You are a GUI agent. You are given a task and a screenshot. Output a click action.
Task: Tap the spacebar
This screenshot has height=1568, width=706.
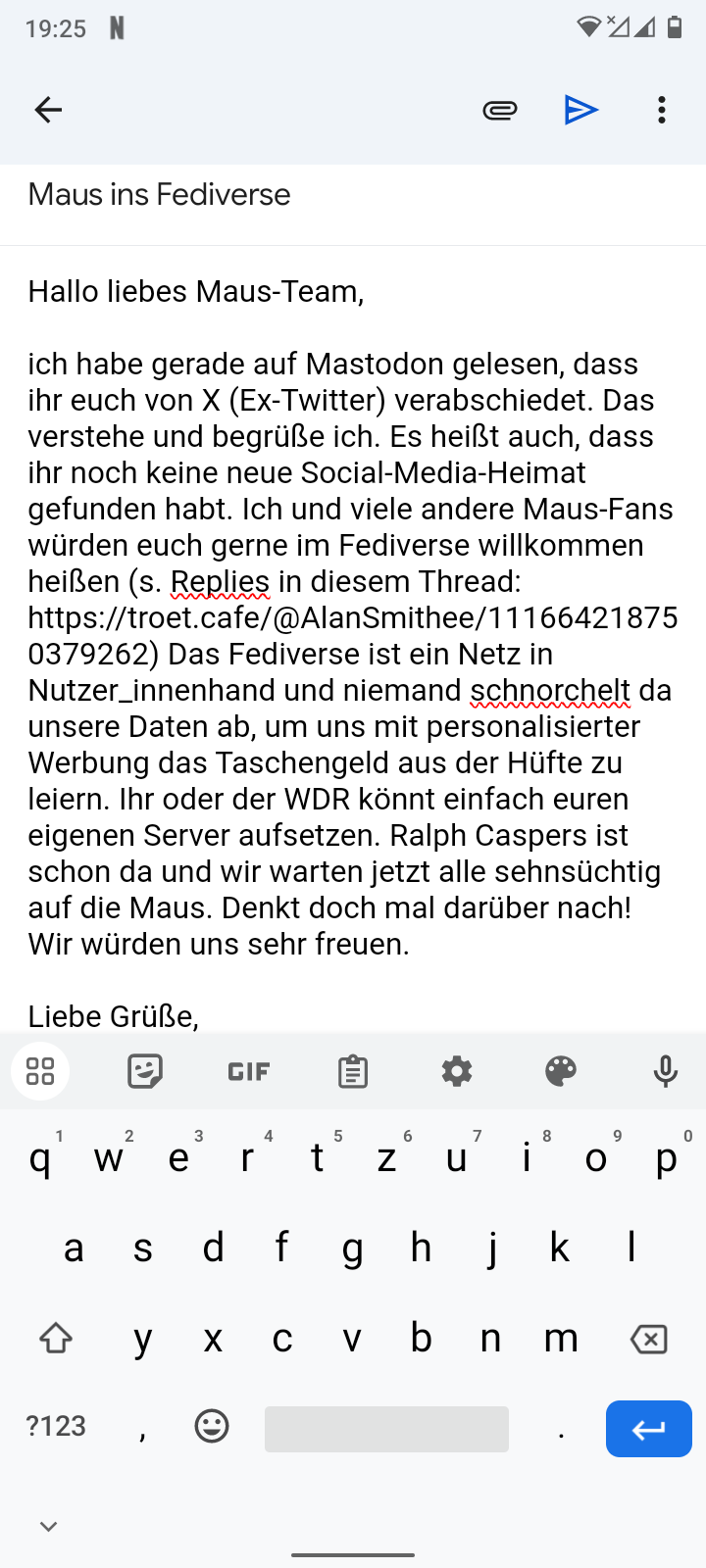coord(386,1428)
